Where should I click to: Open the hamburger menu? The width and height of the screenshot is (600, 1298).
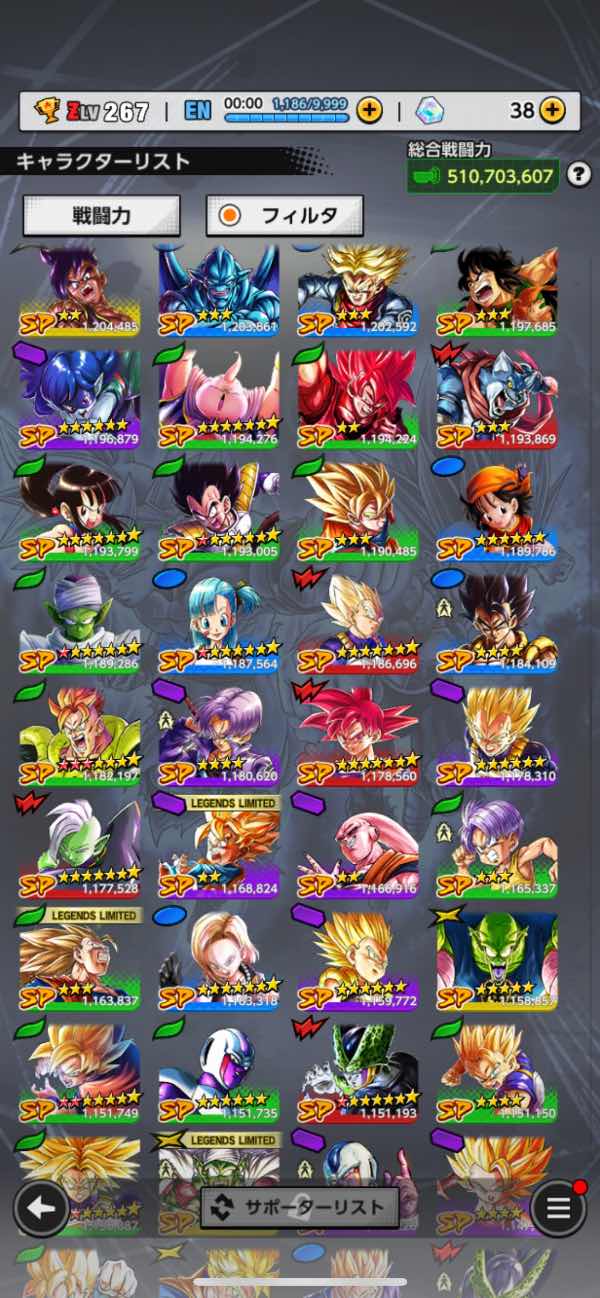[x=558, y=1208]
